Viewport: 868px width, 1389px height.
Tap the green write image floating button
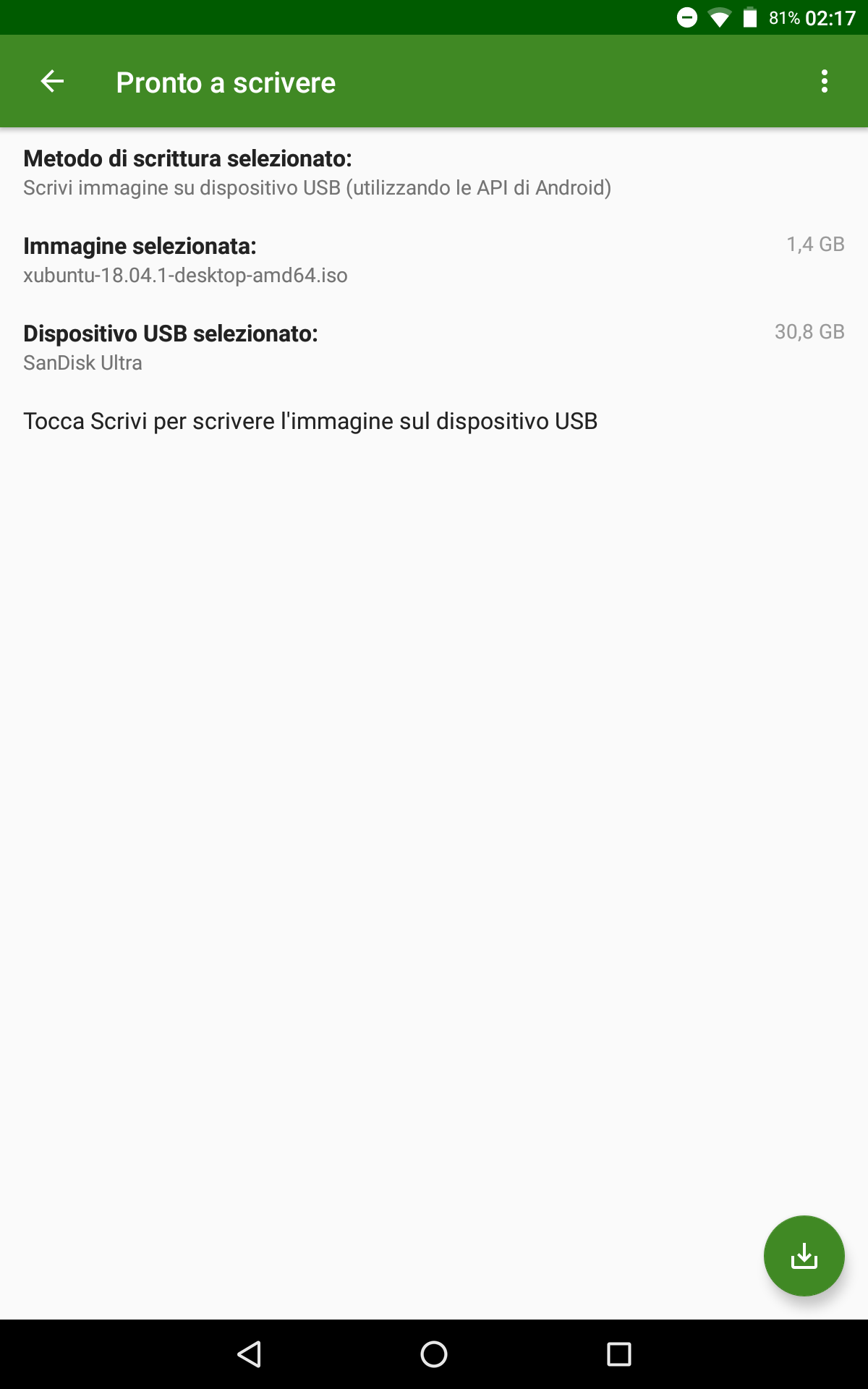pos(804,1256)
